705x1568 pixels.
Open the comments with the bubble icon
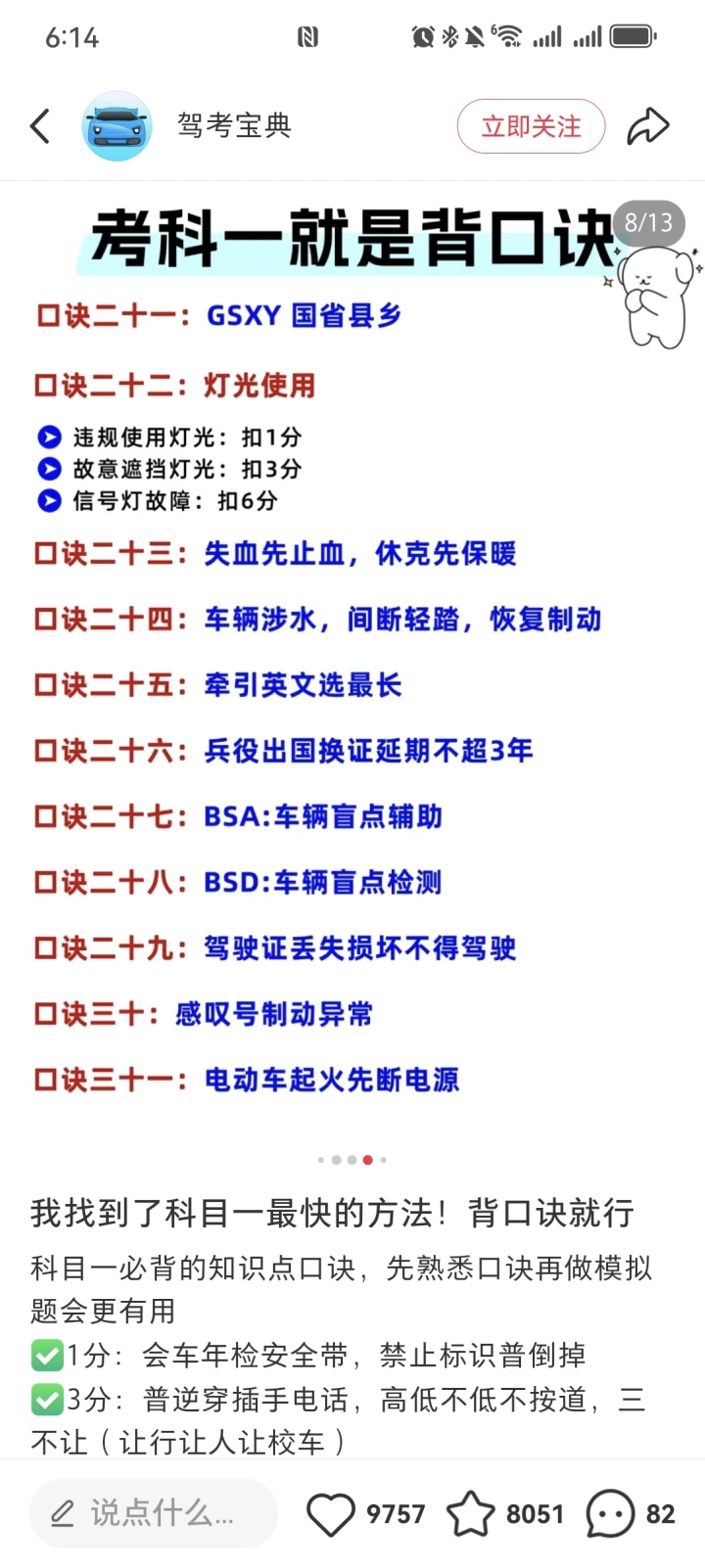tap(610, 1514)
